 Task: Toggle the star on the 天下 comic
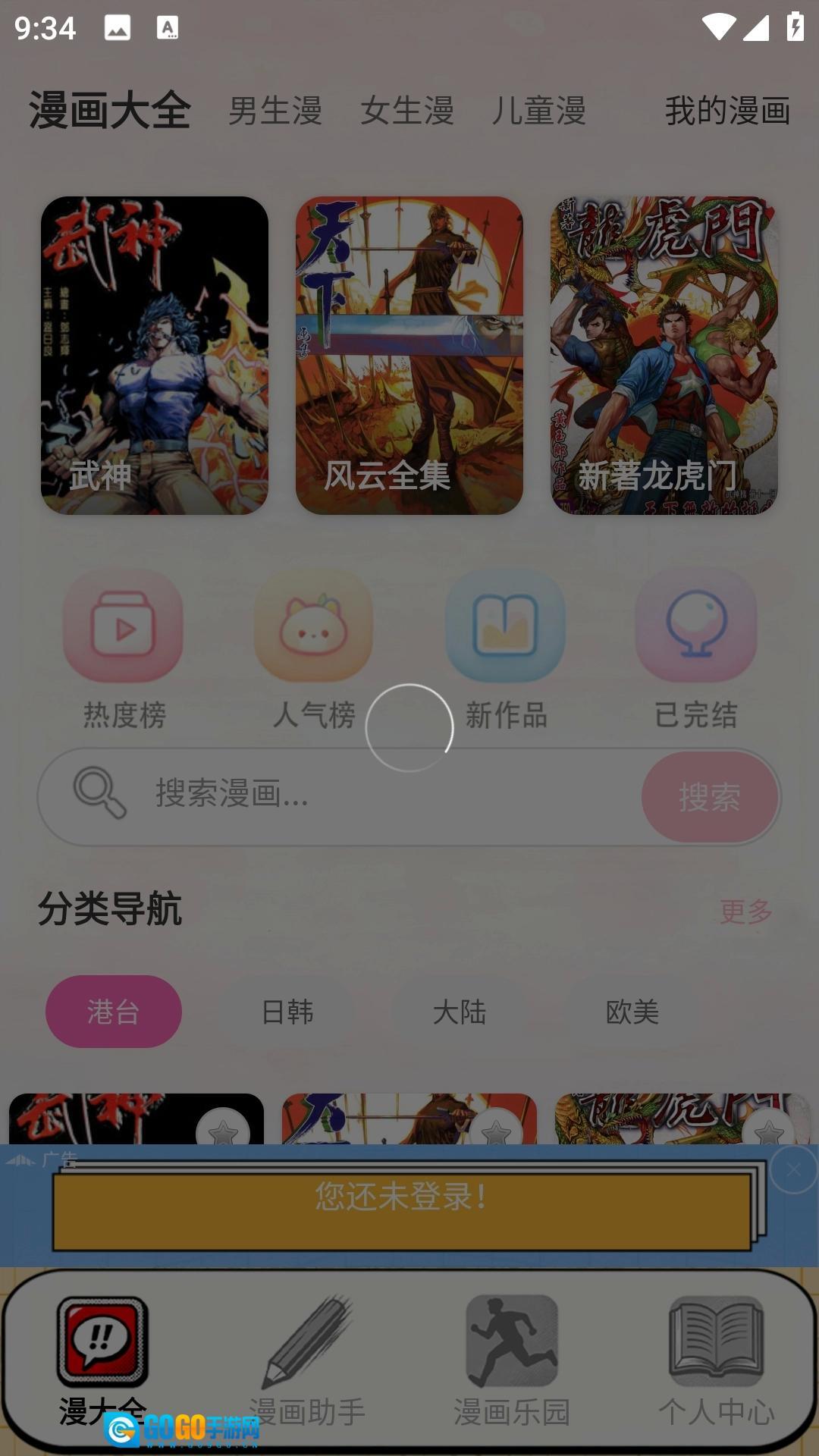coord(497,1133)
